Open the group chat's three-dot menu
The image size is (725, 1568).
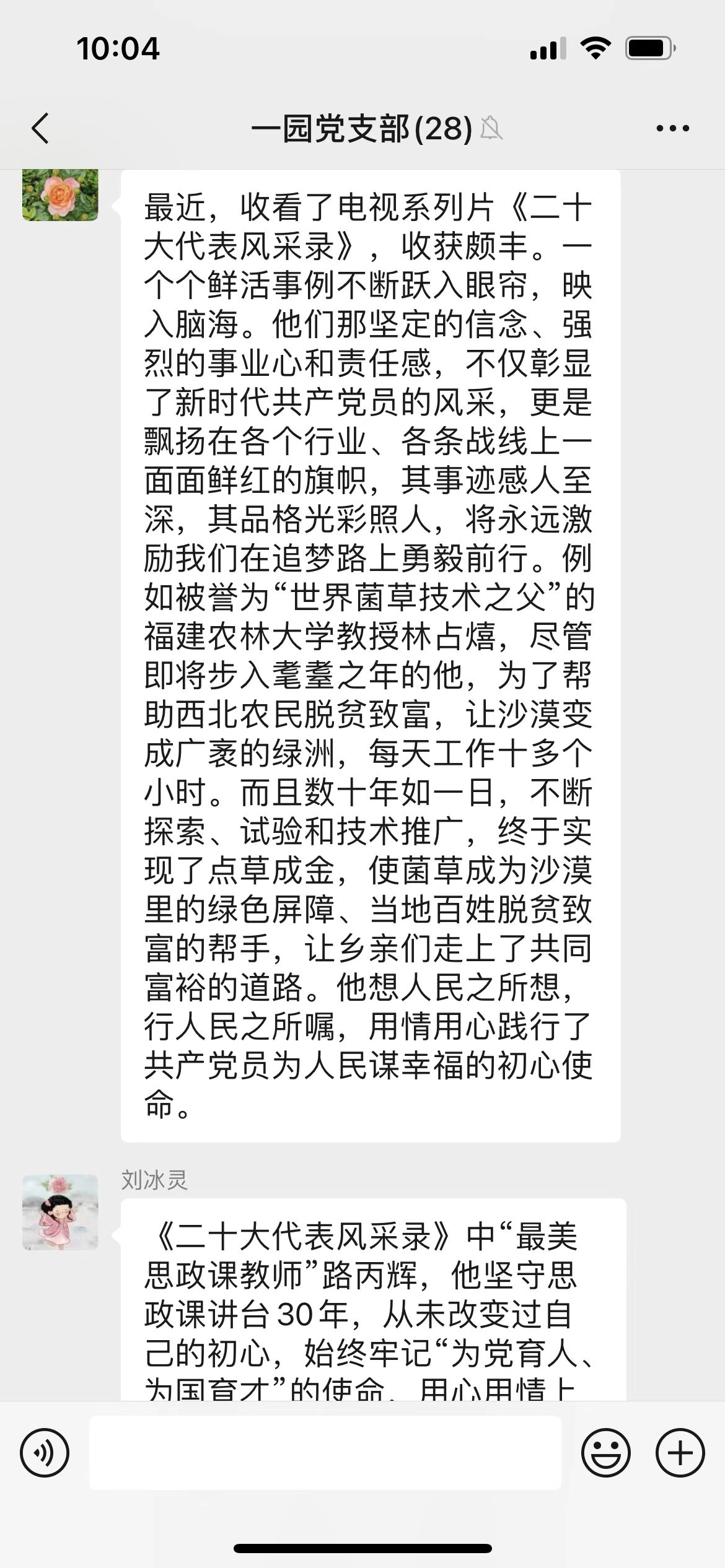pyautogui.click(x=672, y=129)
